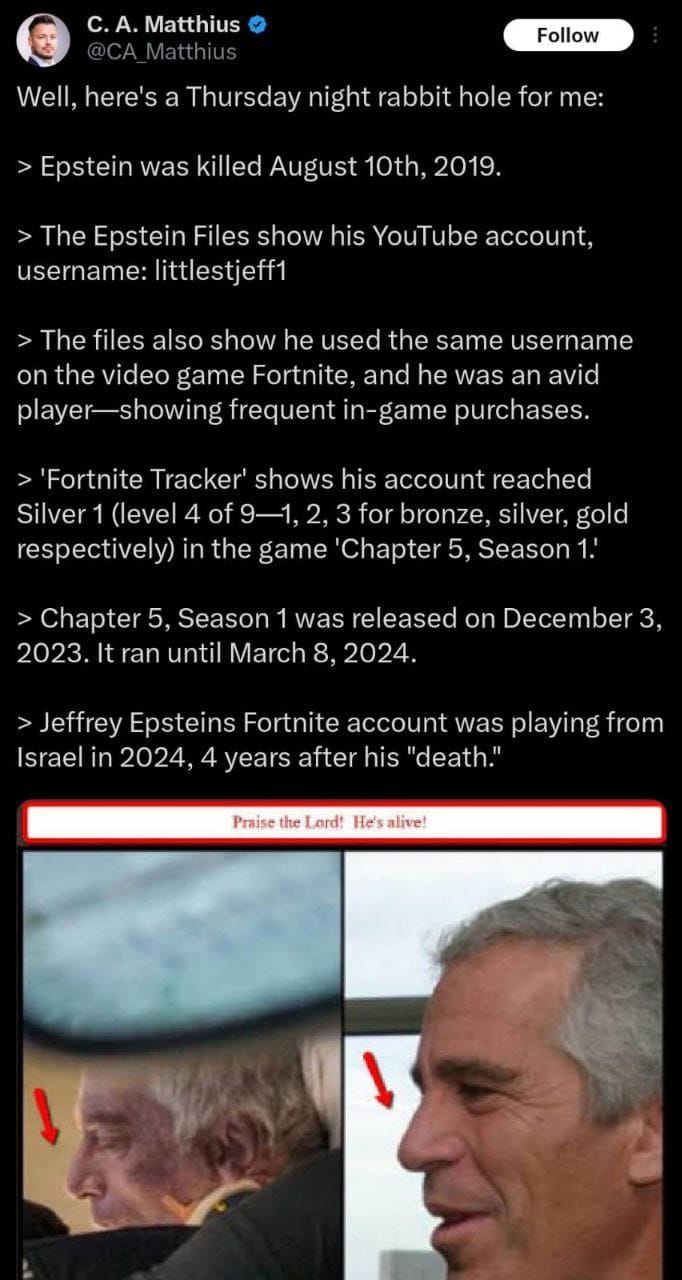The height and width of the screenshot is (1280, 682).
Task: Open the post's overflow menu
Action: 656,35
